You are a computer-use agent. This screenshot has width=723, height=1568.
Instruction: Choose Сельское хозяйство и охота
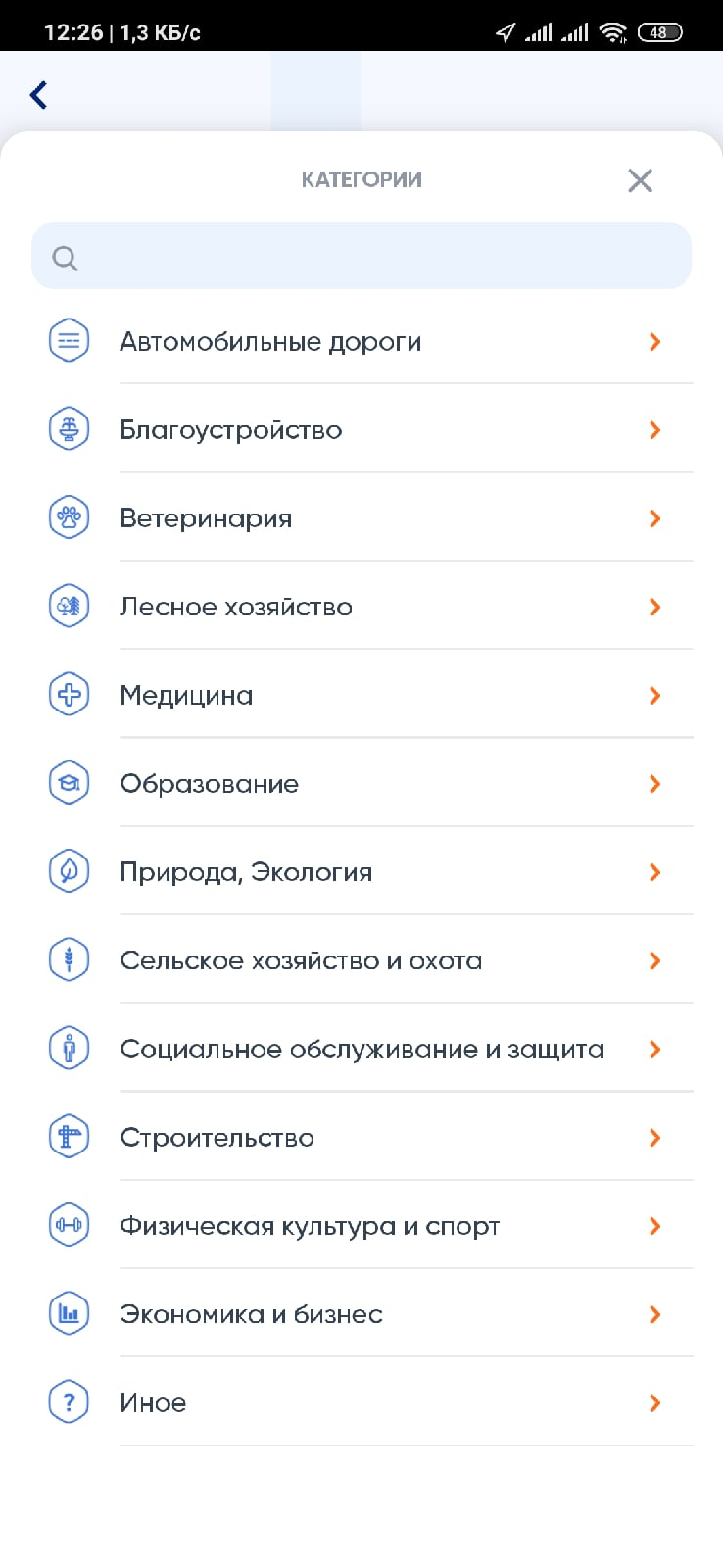coord(361,959)
